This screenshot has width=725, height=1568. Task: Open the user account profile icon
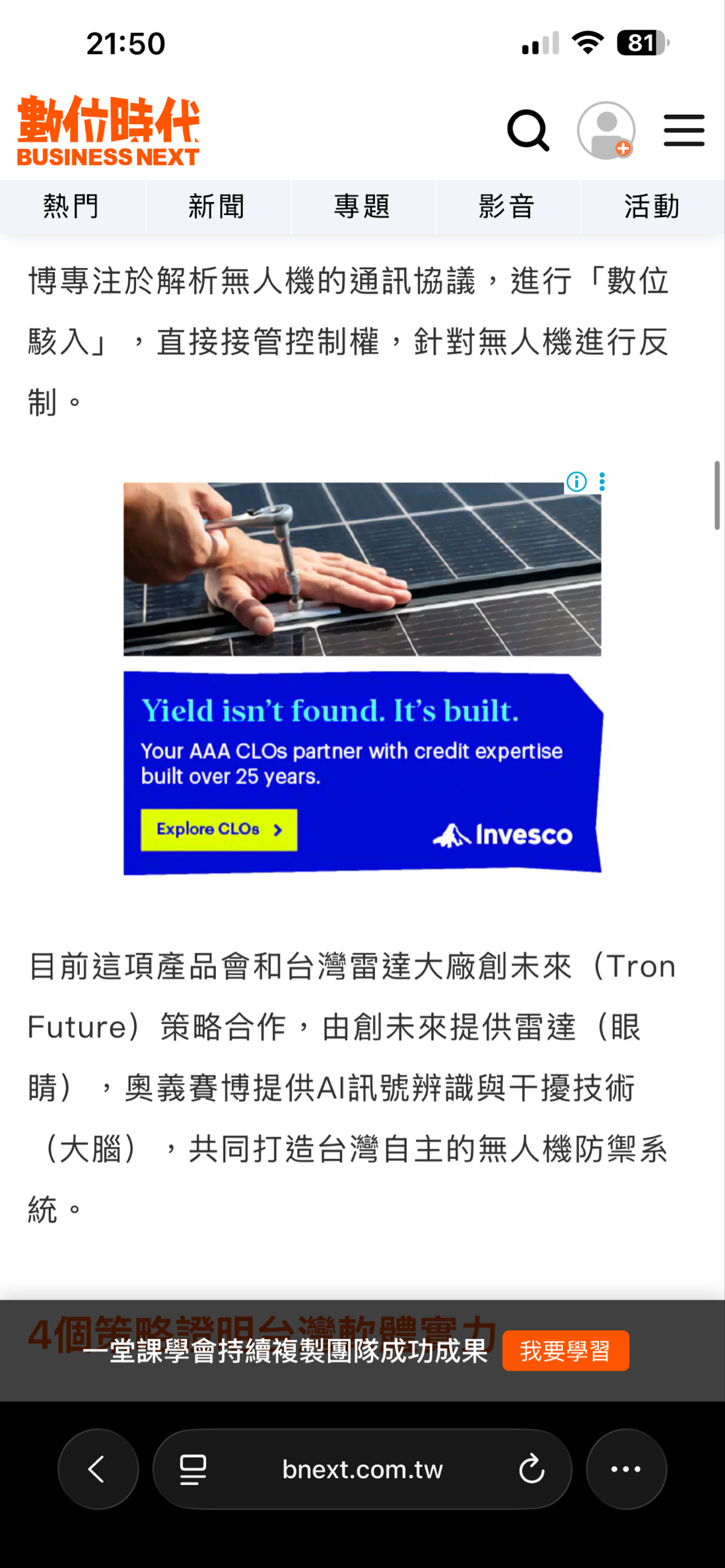606,131
